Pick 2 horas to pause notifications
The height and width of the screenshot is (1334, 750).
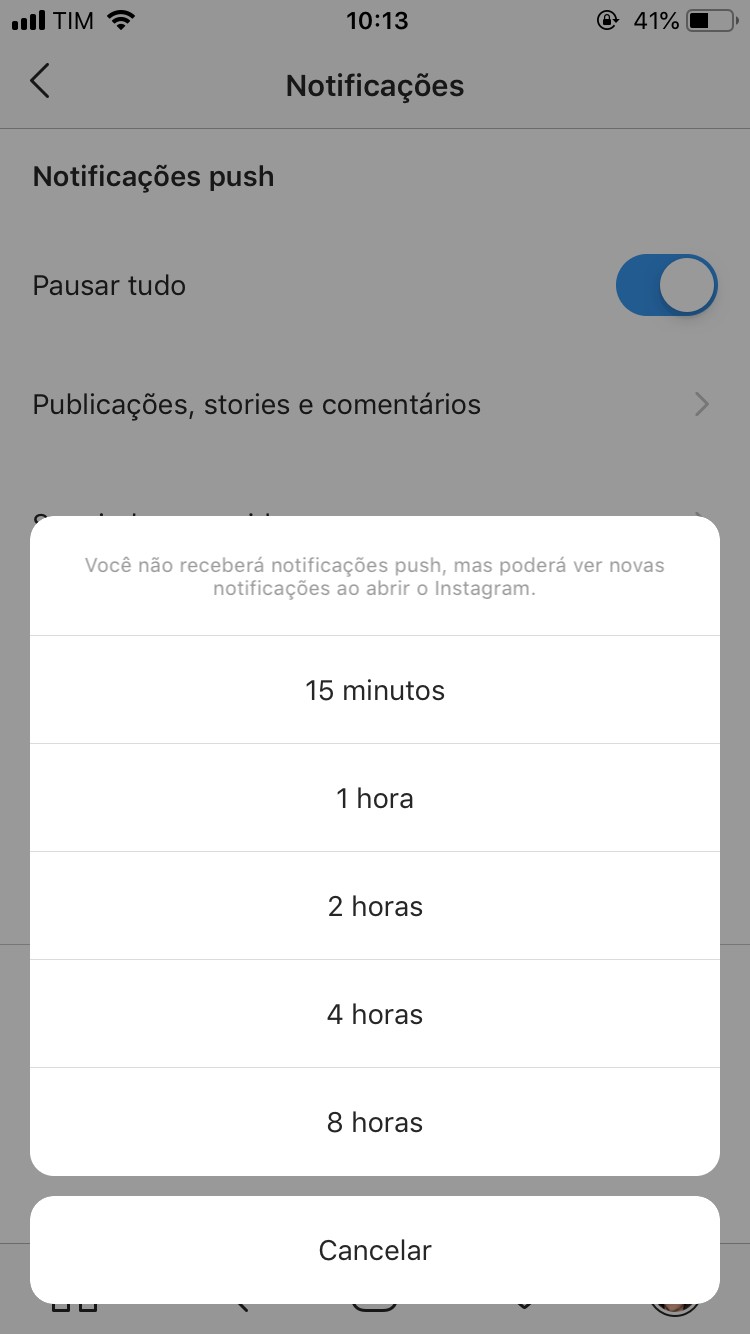click(375, 906)
